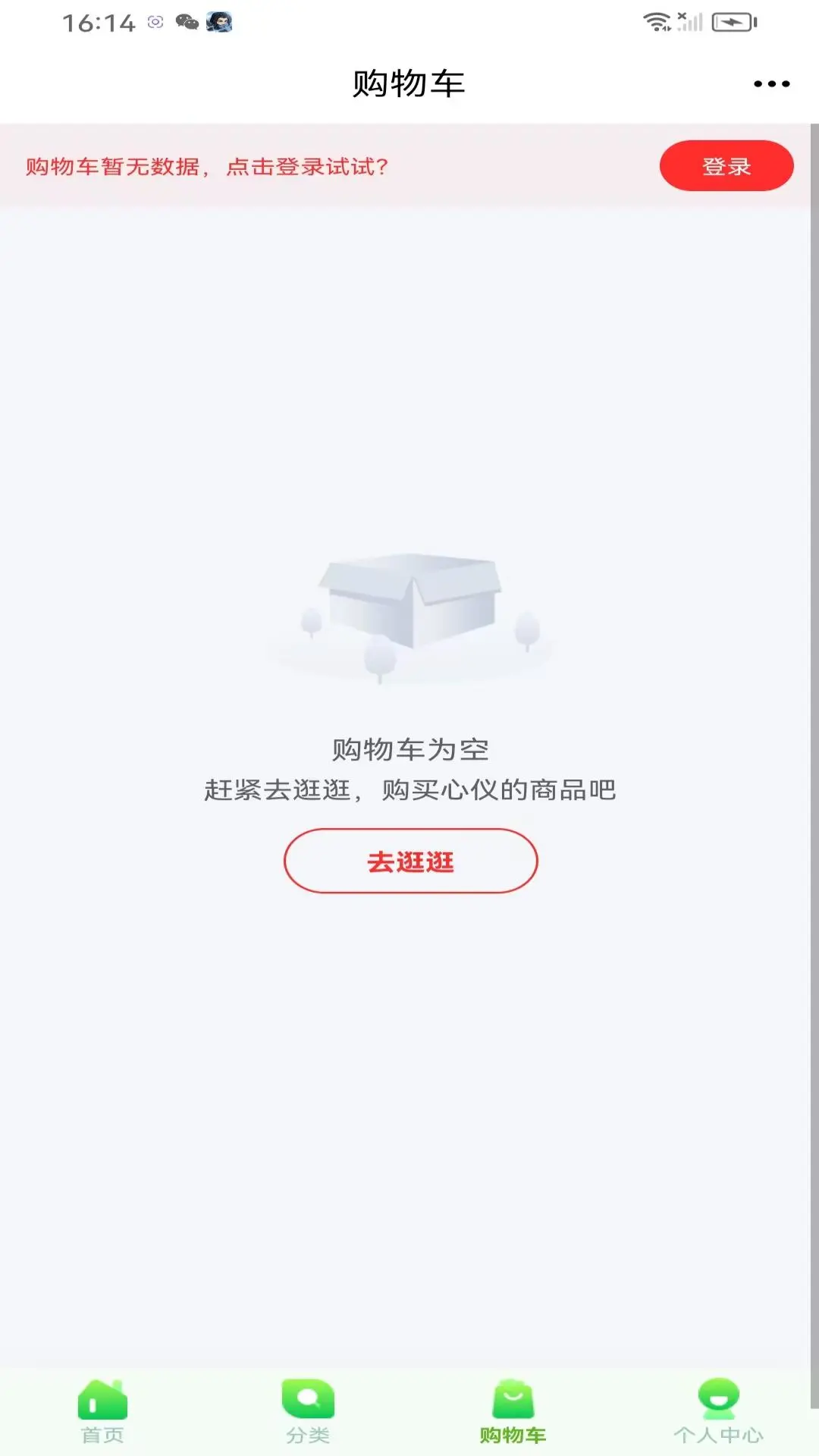Tap 去逛逛 to browse products
This screenshot has height=1456, width=819.
point(410,861)
